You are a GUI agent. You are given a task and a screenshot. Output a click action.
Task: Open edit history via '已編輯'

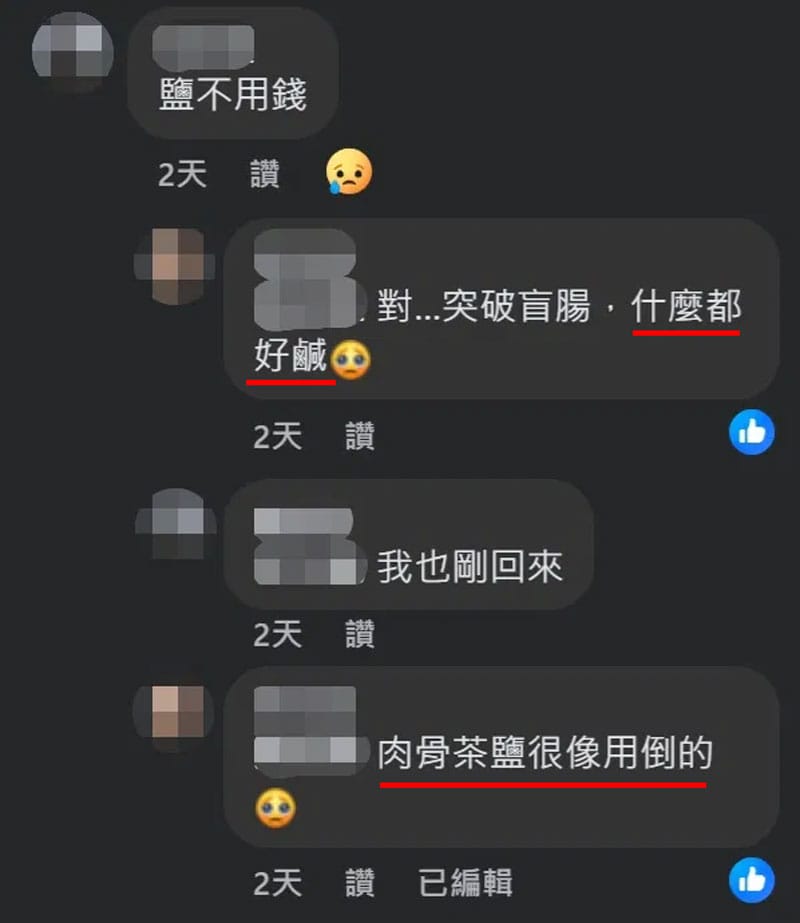pos(465,882)
